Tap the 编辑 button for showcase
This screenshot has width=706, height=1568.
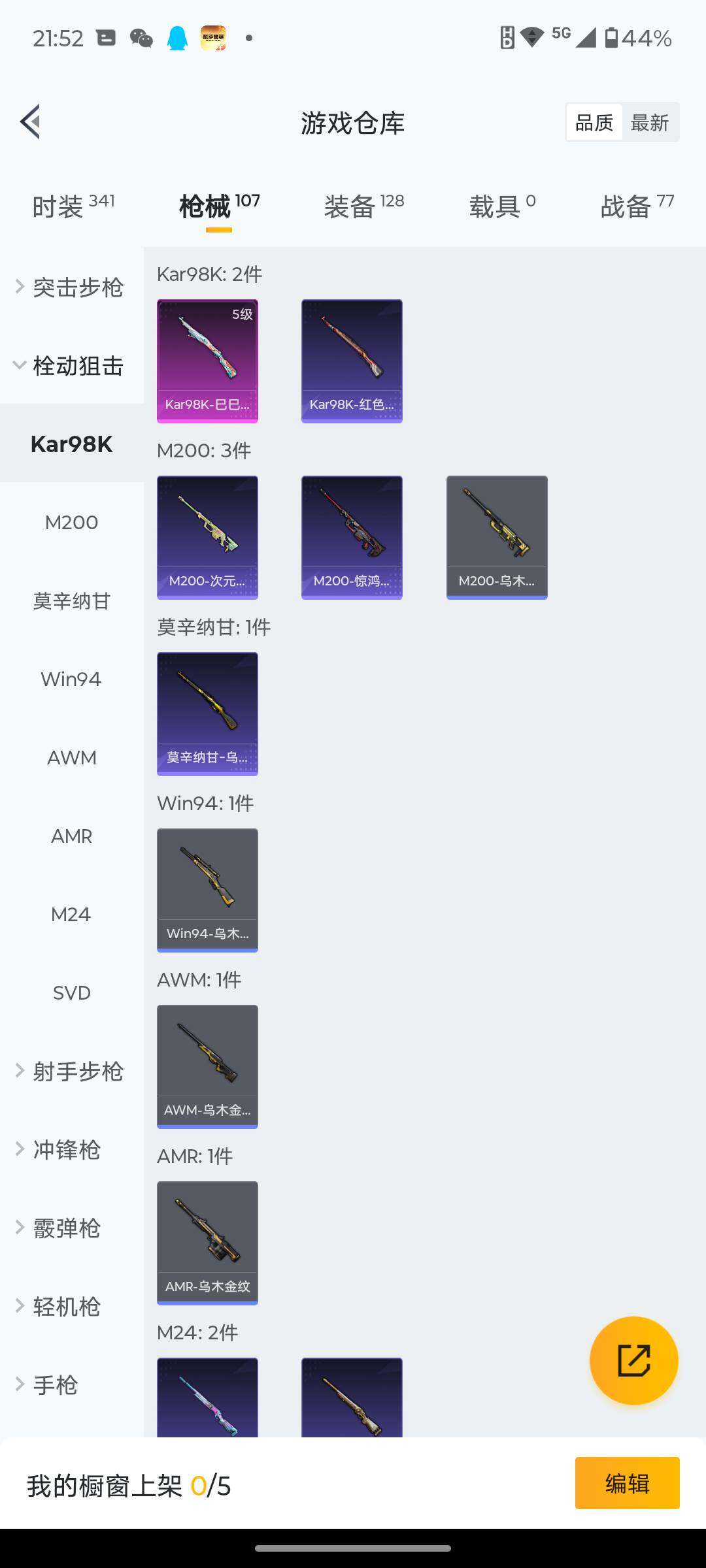[627, 1483]
